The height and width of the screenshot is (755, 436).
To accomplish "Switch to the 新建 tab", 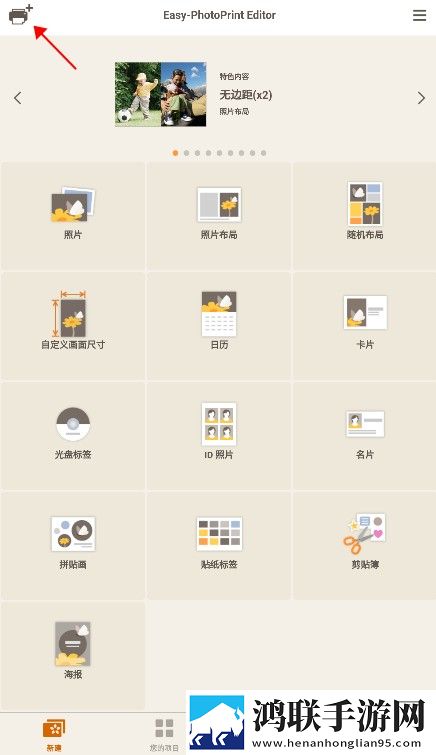I will click(x=53, y=735).
